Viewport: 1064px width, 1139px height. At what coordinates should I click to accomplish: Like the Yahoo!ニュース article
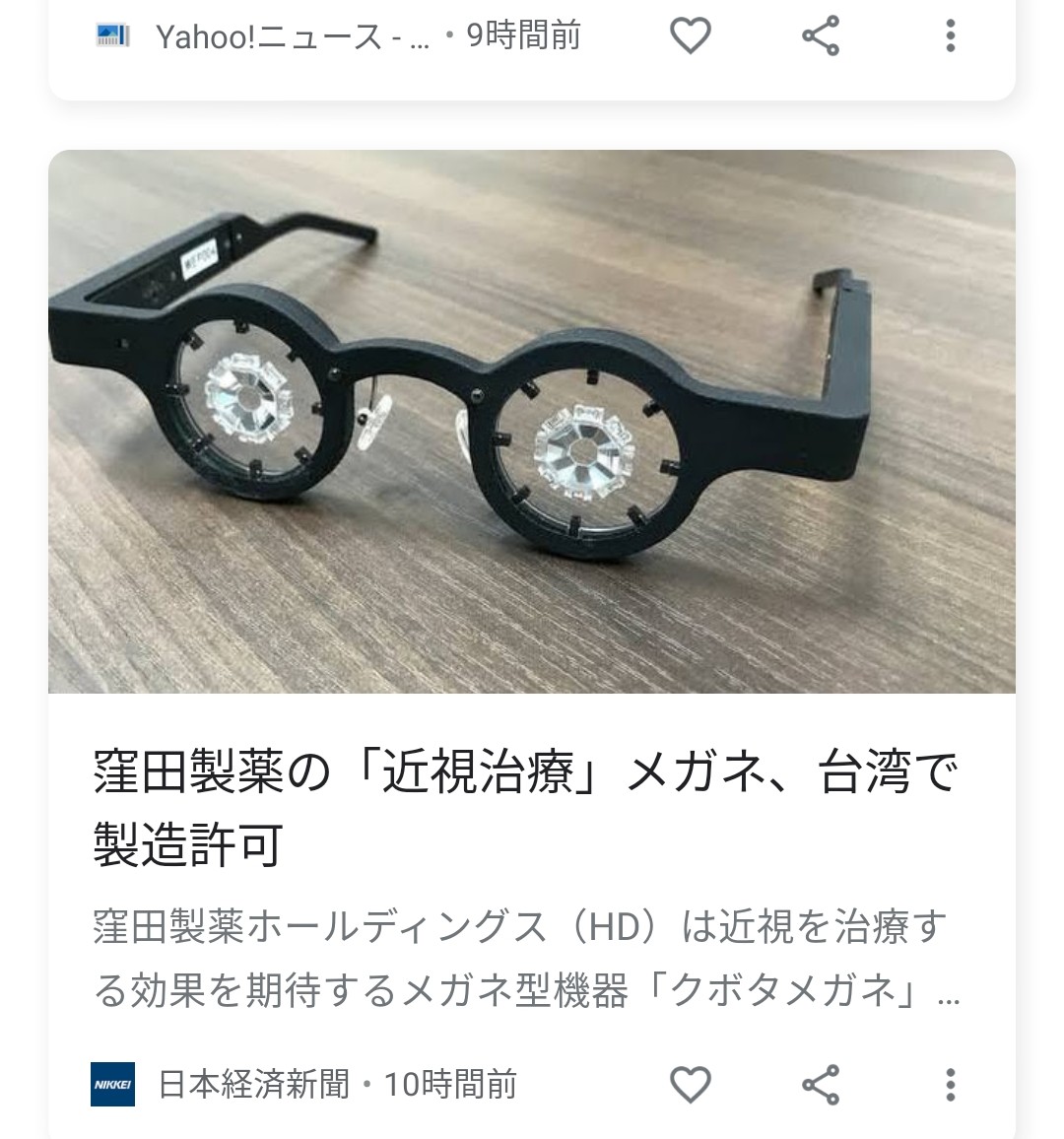[690, 36]
